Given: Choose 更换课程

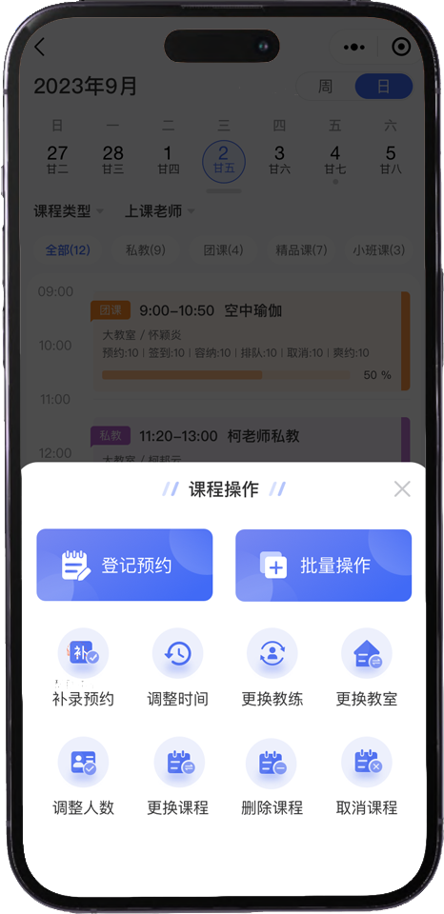Looking at the screenshot, I should pyautogui.click(x=178, y=776).
